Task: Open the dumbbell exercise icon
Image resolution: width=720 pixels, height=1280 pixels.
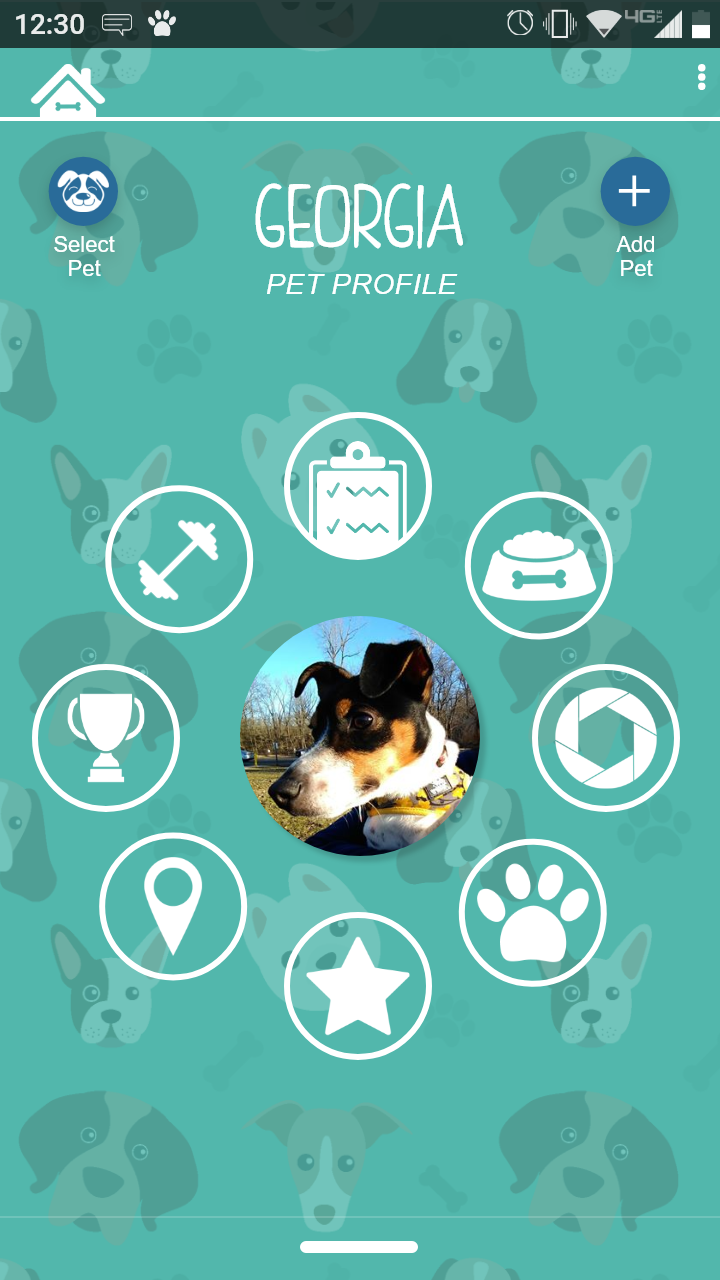Action: (x=179, y=559)
